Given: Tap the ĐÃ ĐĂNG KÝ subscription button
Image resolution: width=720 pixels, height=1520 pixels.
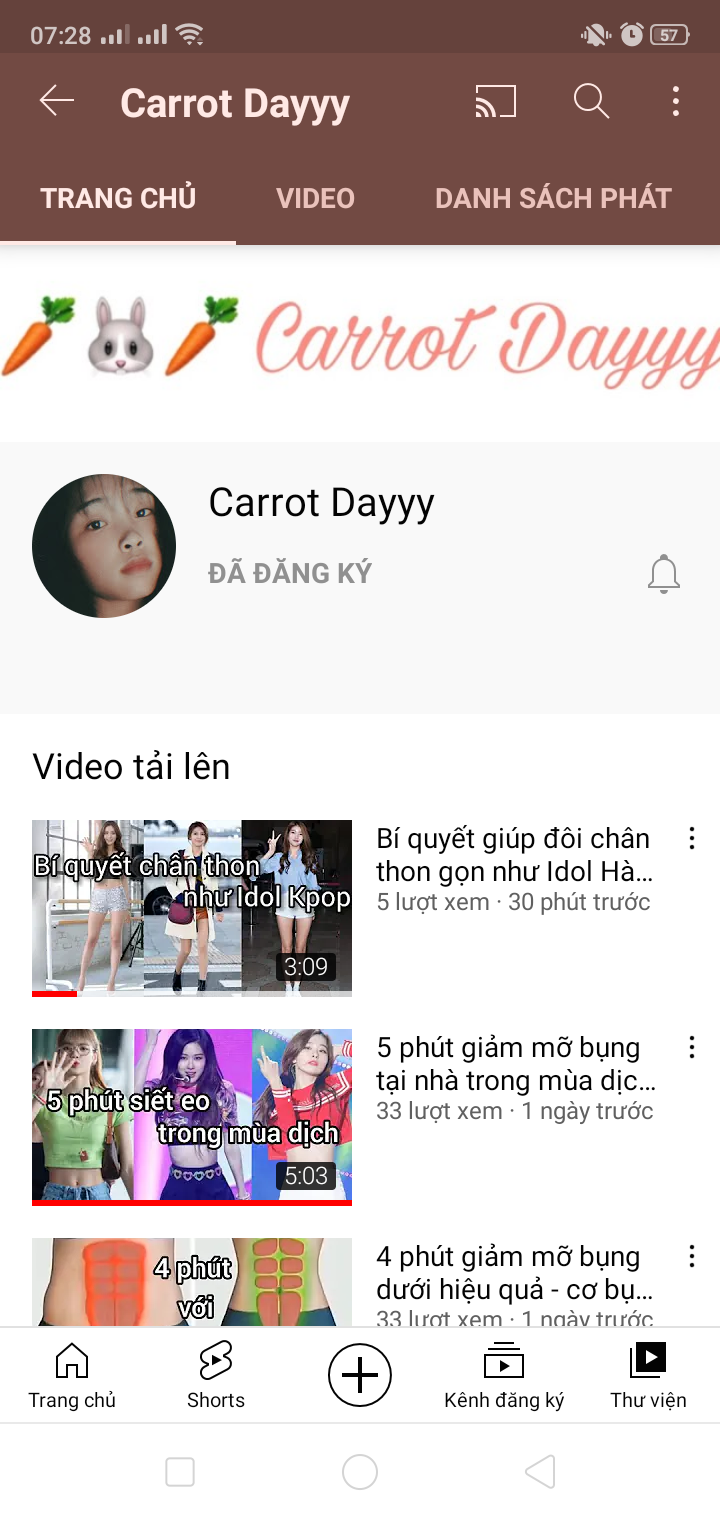Looking at the screenshot, I should click(290, 573).
